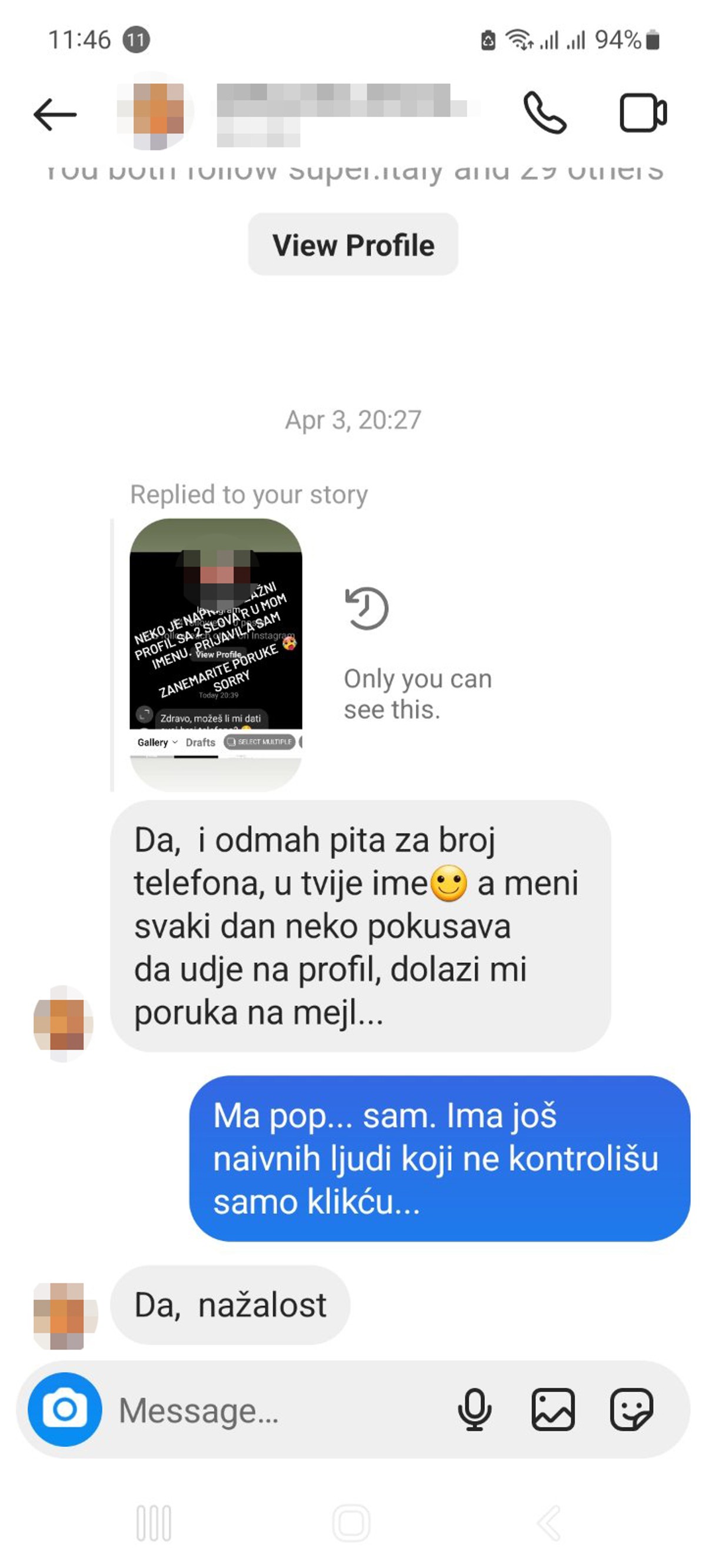This screenshot has width=706, height=1568.
Task: Attach a photo from gallery
Action: pyautogui.click(x=552, y=1409)
